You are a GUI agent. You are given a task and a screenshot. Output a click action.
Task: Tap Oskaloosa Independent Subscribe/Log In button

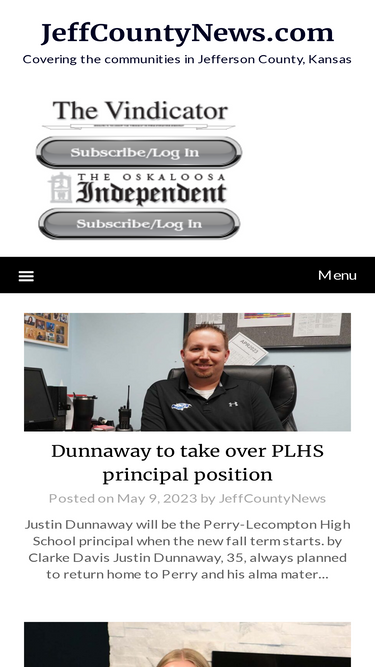pos(139,224)
